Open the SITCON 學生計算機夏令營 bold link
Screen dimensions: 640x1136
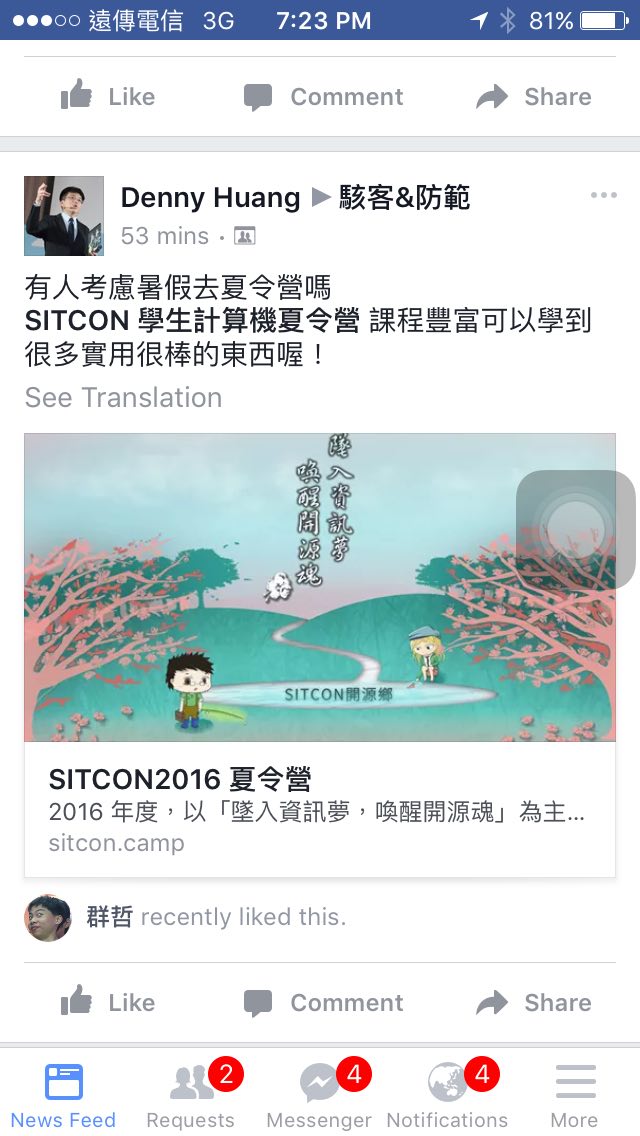pos(192,321)
